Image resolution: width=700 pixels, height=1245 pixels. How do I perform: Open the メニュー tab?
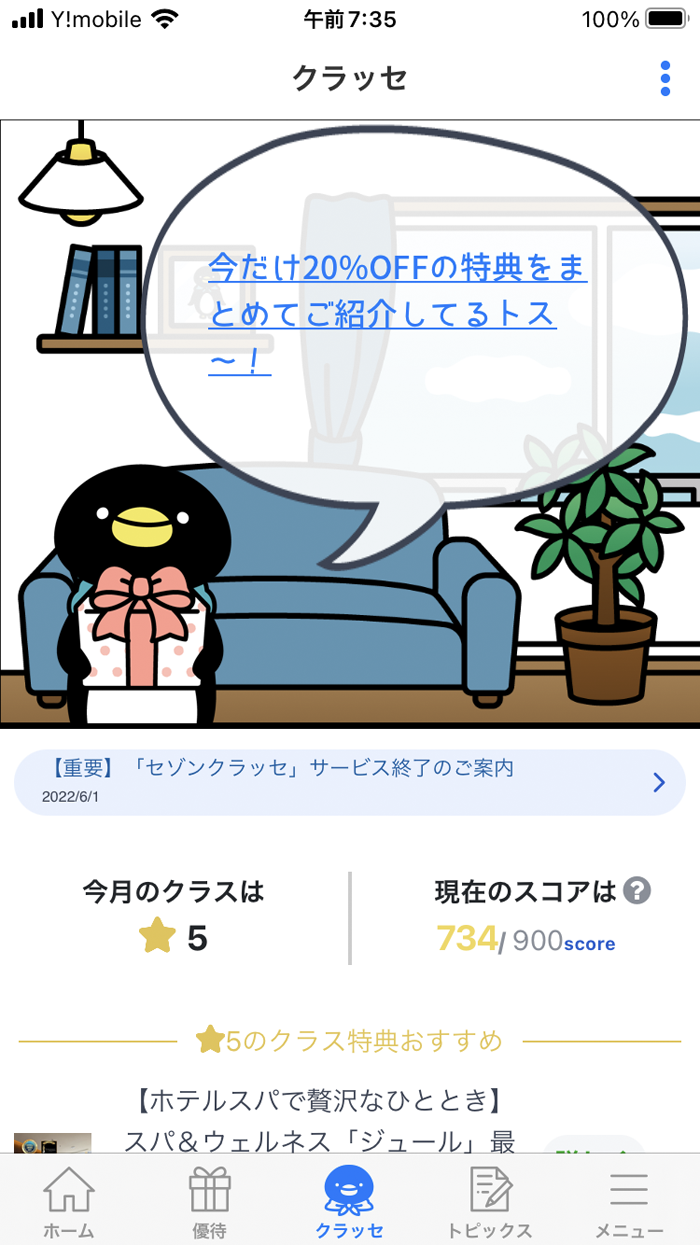[x=629, y=1203]
